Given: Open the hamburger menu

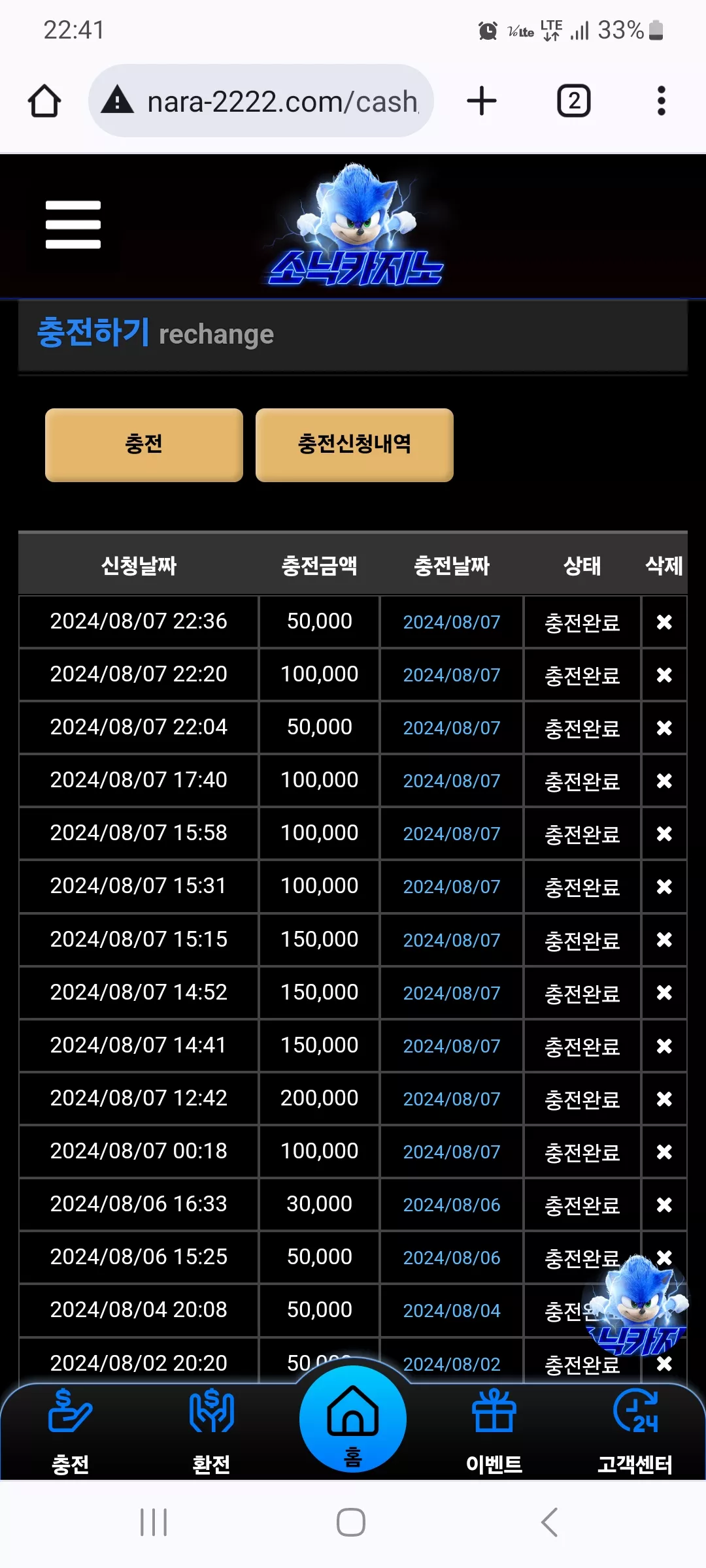Looking at the screenshot, I should 73,225.
